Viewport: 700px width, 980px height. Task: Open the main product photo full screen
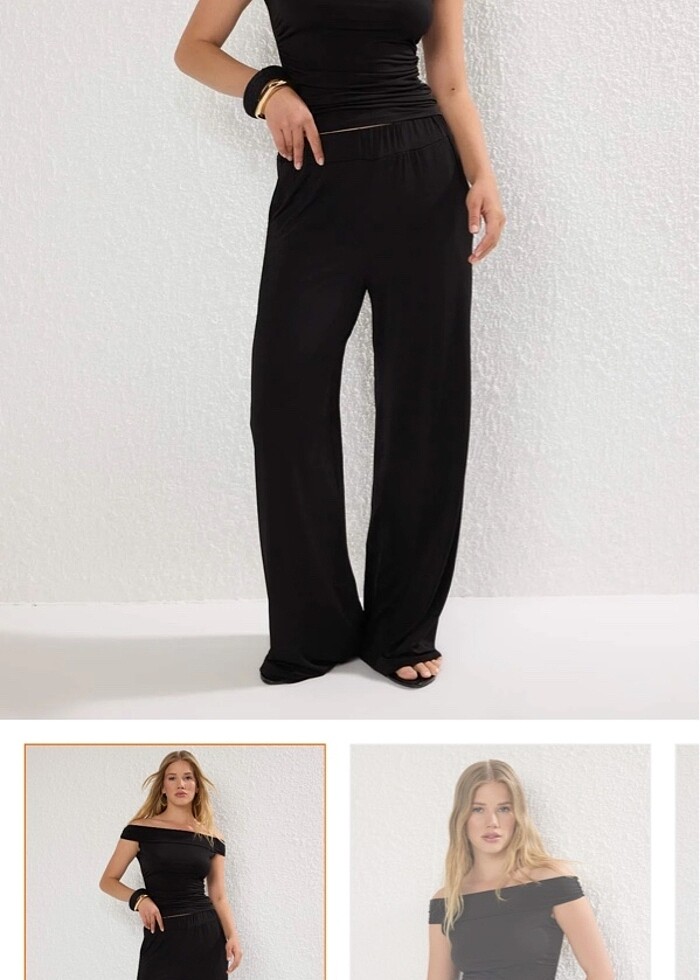point(350,358)
